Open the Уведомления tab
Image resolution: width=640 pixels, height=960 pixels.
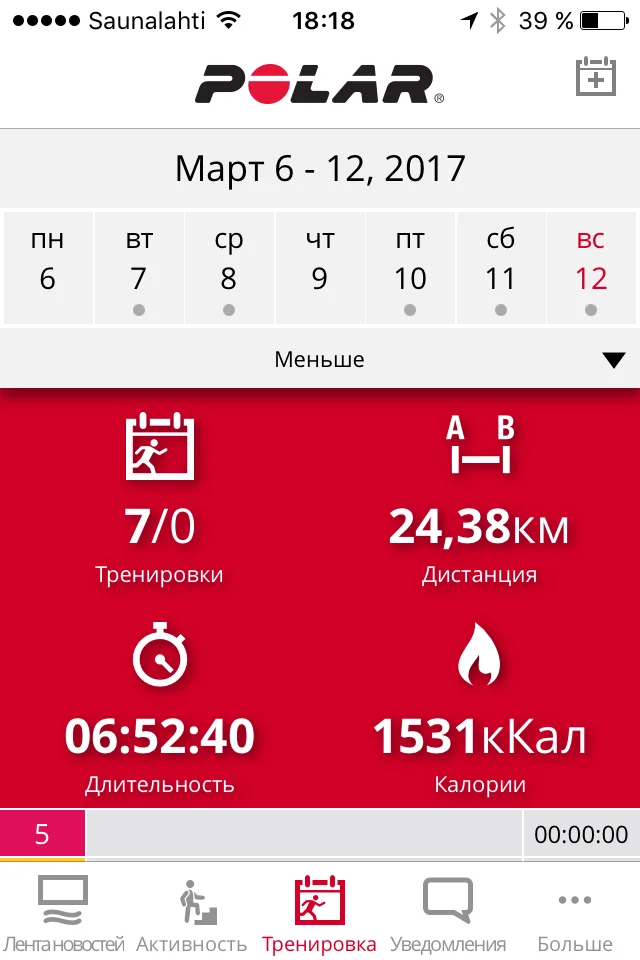[x=447, y=912]
